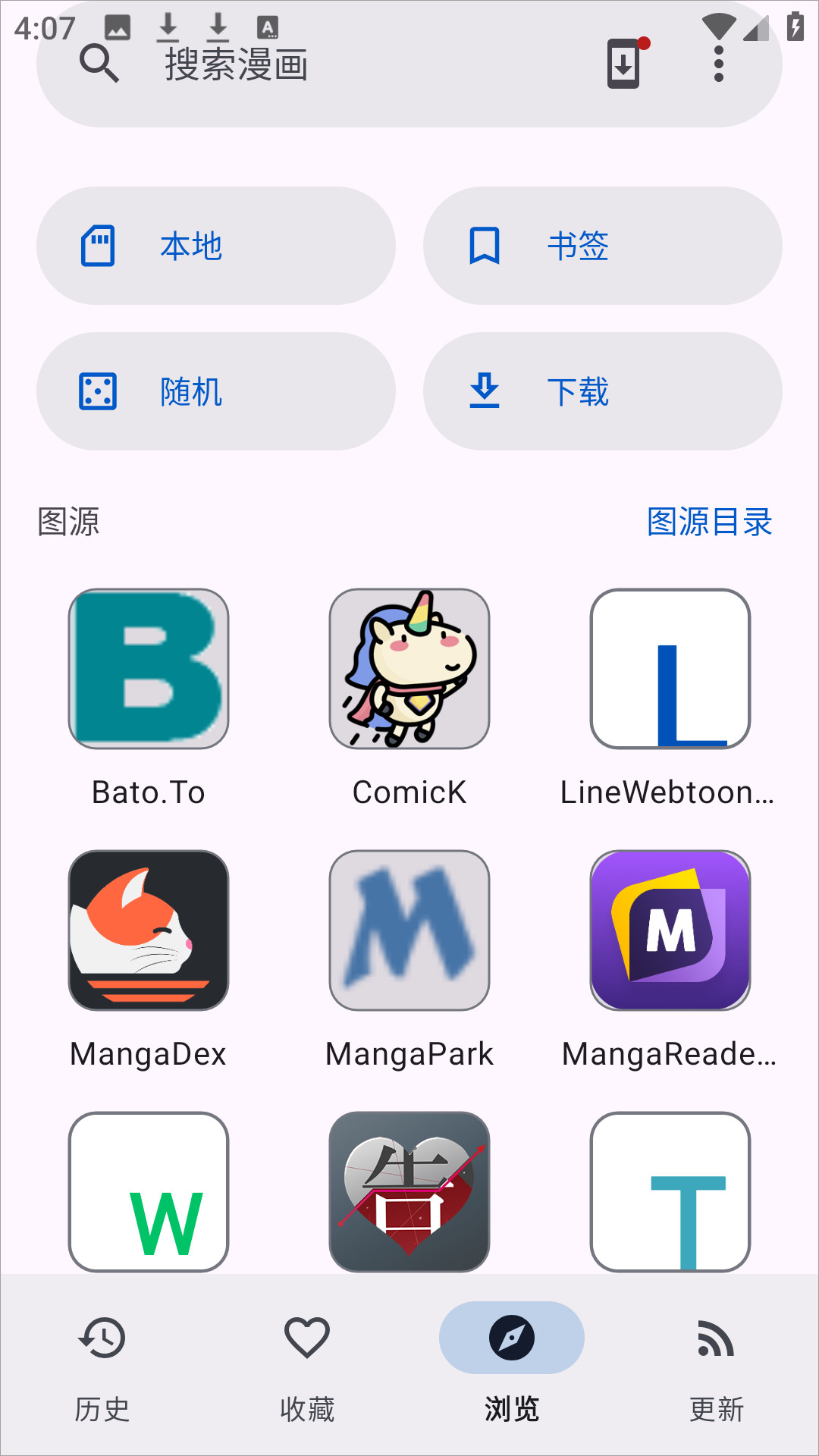This screenshot has width=819, height=1456.
Task: Open the source with green W icon
Action: point(149,1192)
